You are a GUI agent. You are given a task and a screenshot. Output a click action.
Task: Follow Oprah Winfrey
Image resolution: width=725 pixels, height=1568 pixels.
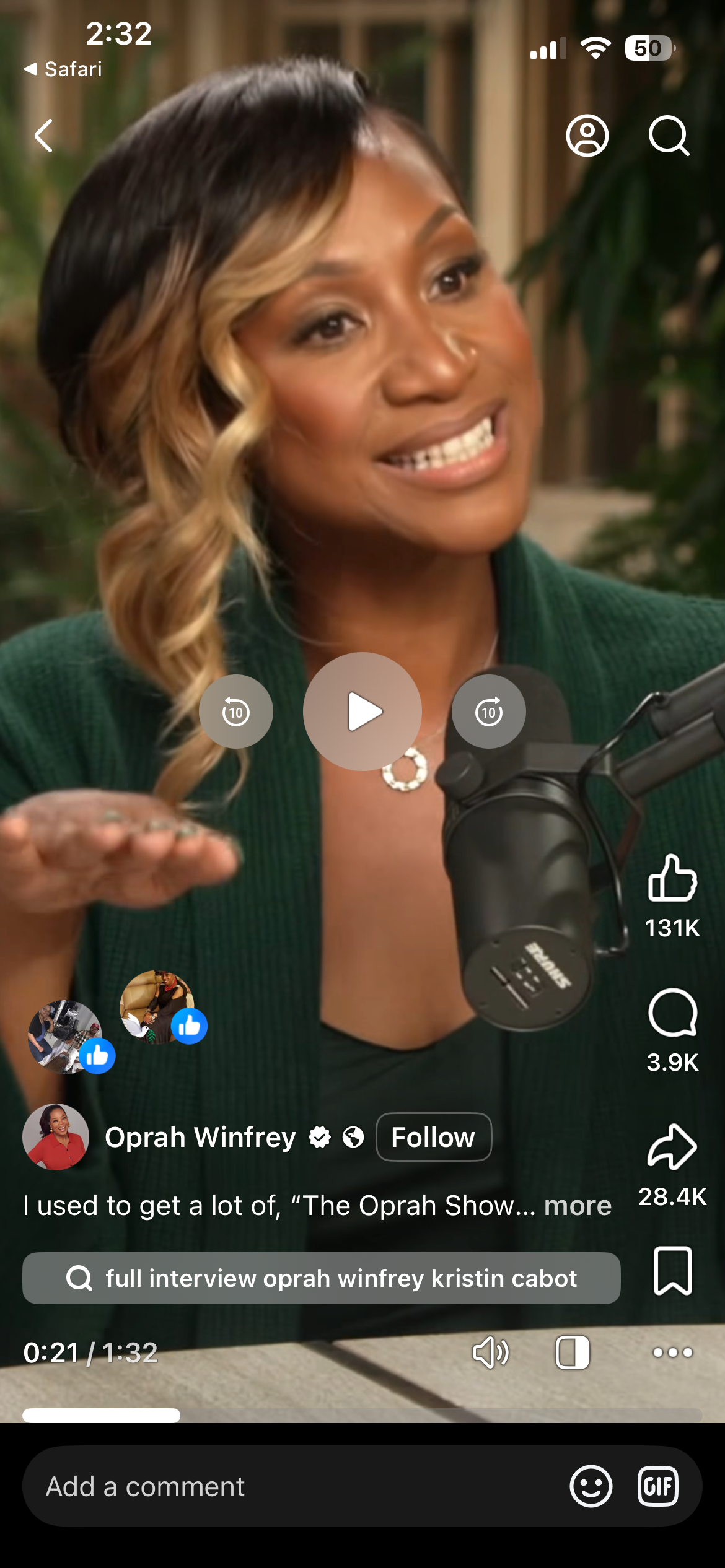click(434, 1137)
